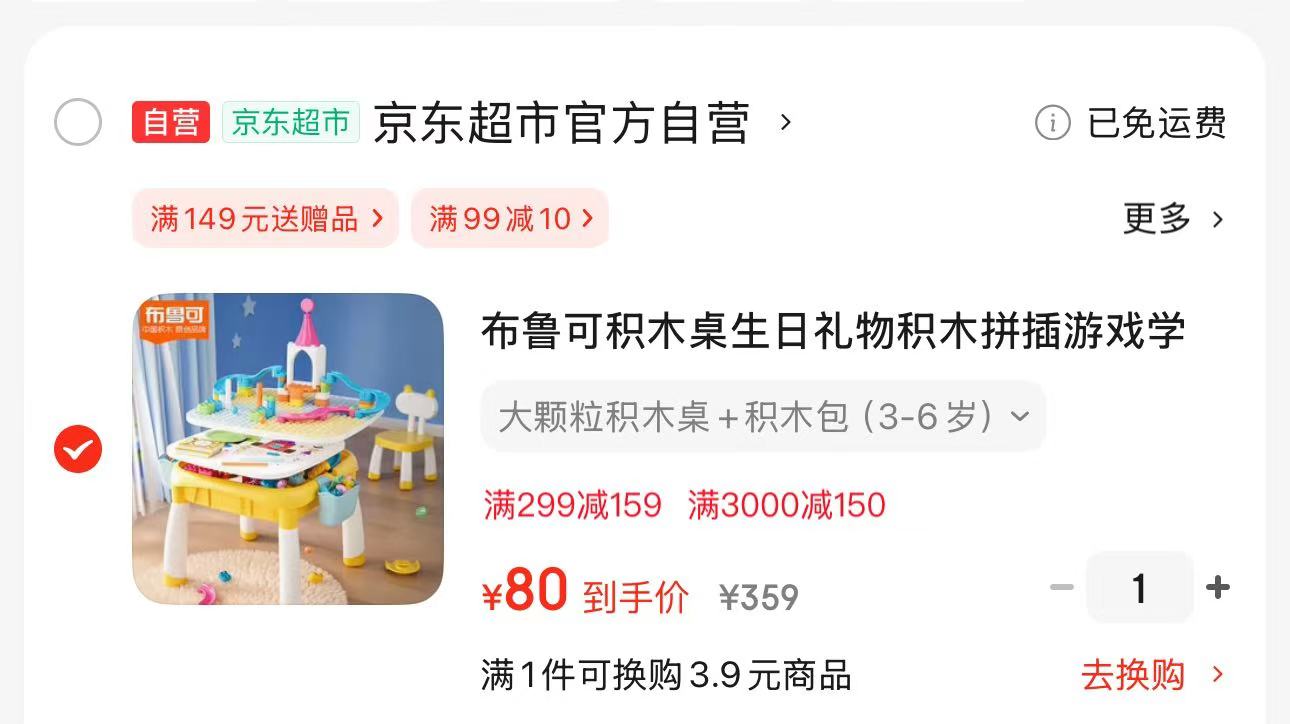Image resolution: width=1290 pixels, height=724 pixels.
Task: Open the 满149元送赠品 promotion
Action: point(266,218)
